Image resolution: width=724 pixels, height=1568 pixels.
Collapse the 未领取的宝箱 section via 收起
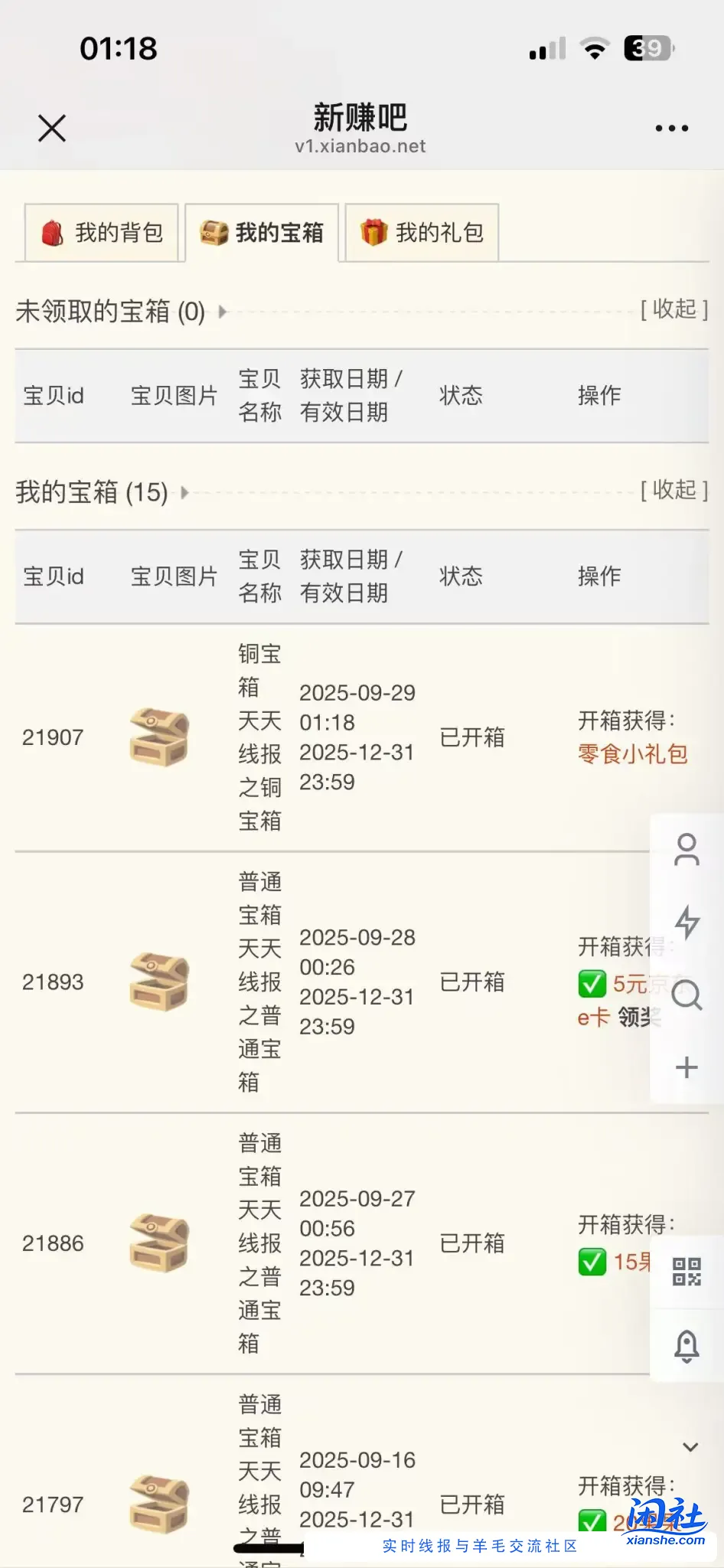tap(672, 309)
